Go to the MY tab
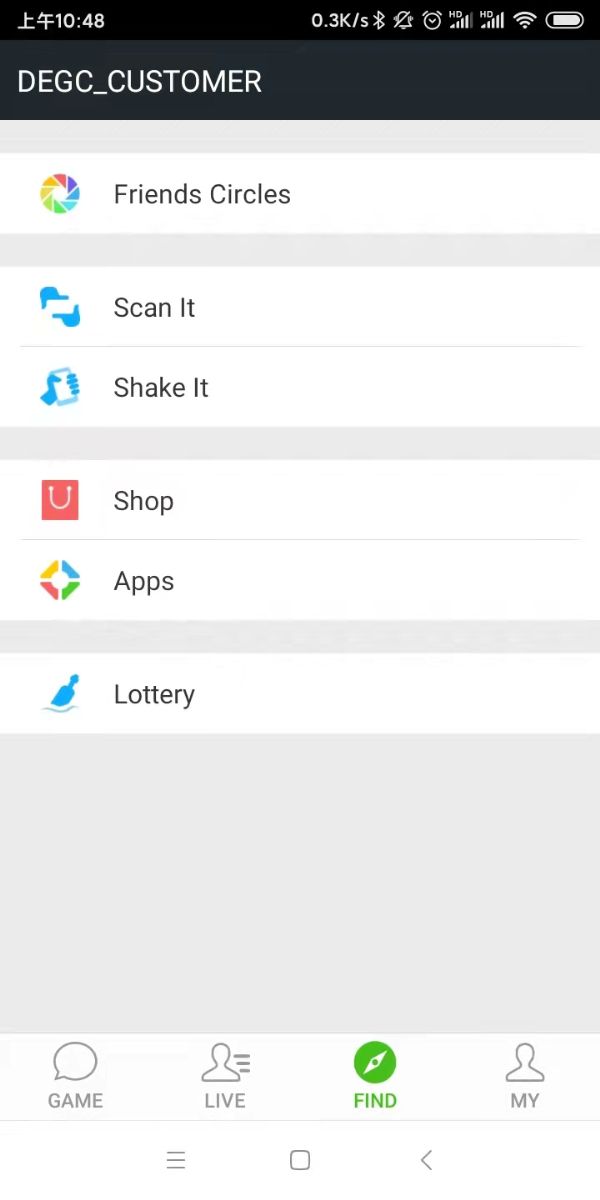 click(524, 1076)
